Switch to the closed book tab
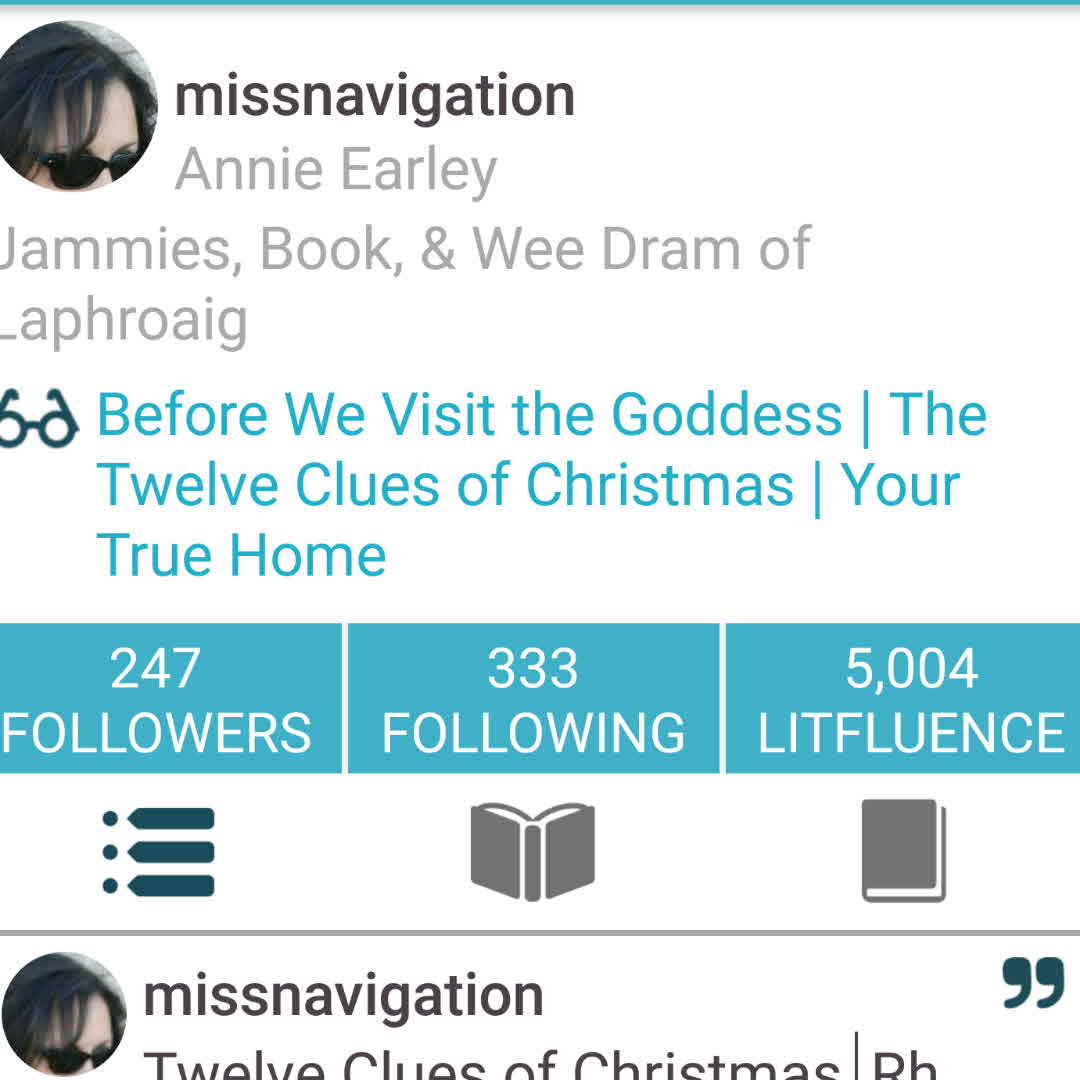The height and width of the screenshot is (1080, 1080). point(903,851)
